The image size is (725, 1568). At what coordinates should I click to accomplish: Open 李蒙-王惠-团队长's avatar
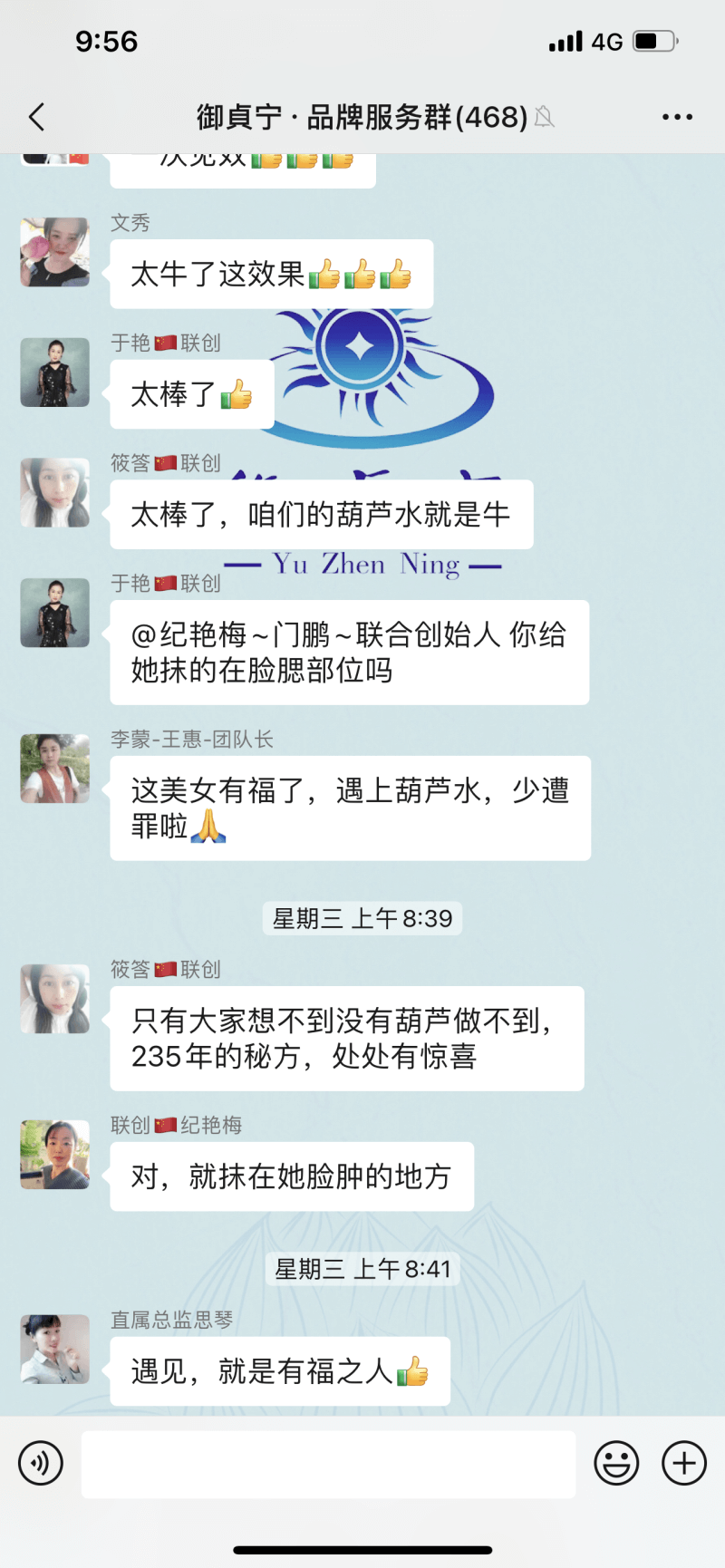click(x=55, y=769)
